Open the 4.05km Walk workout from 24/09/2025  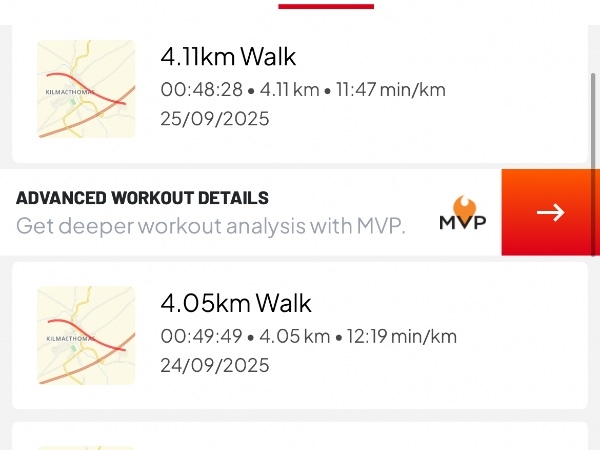click(x=300, y=335)
